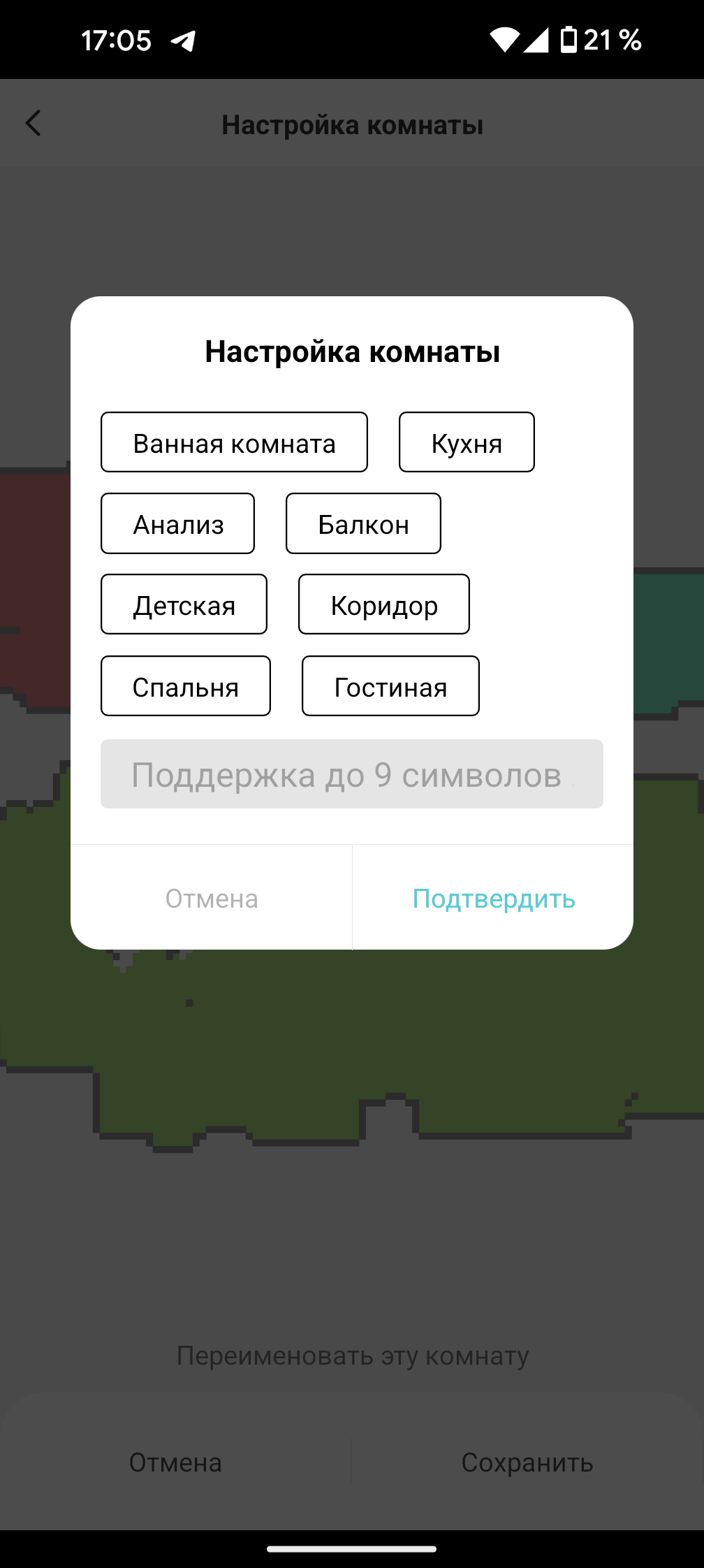The width and height of the screenshot is (704, 1568).
Task: Select Коридор as the room name
Action: click(x=383, y=604)
